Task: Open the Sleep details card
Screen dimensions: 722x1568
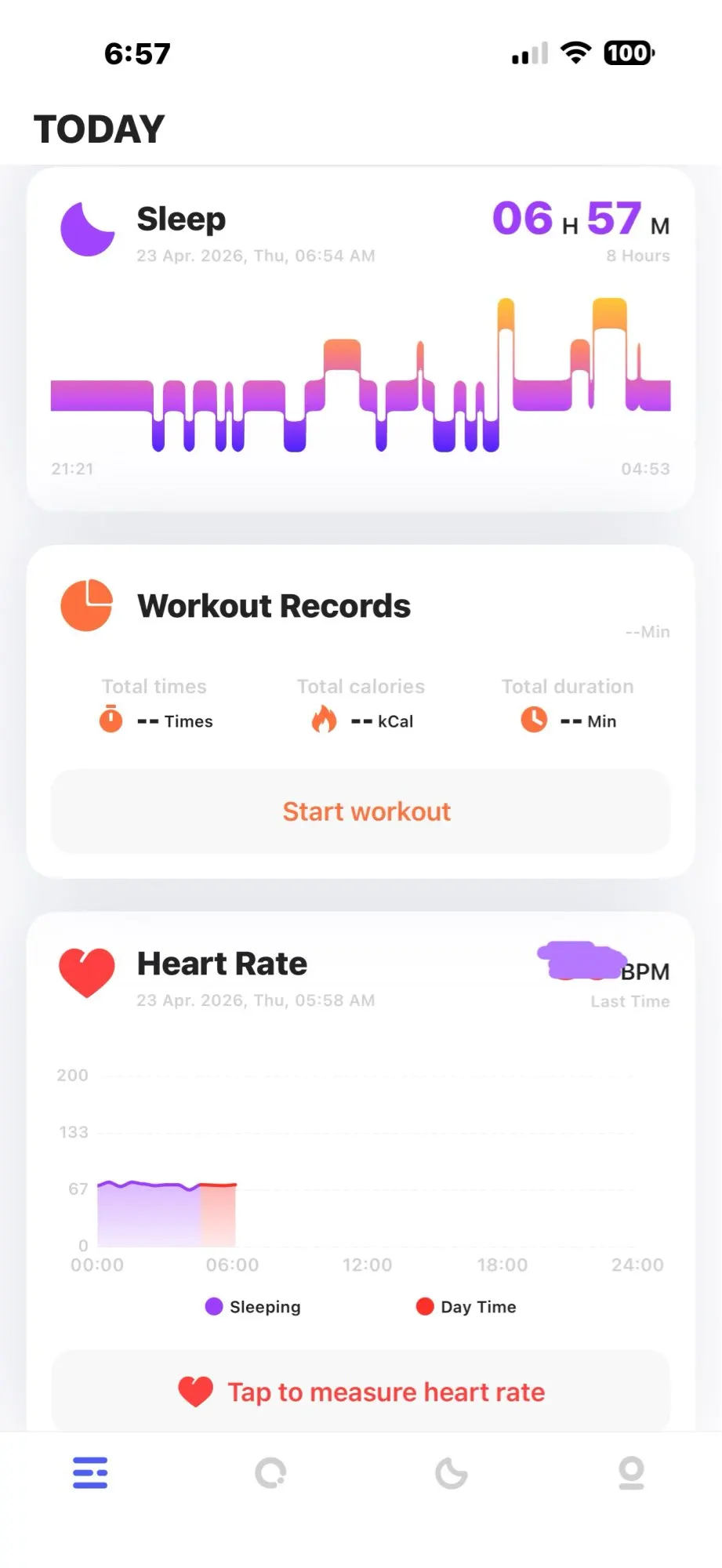Action: click(x=361, y=339)
